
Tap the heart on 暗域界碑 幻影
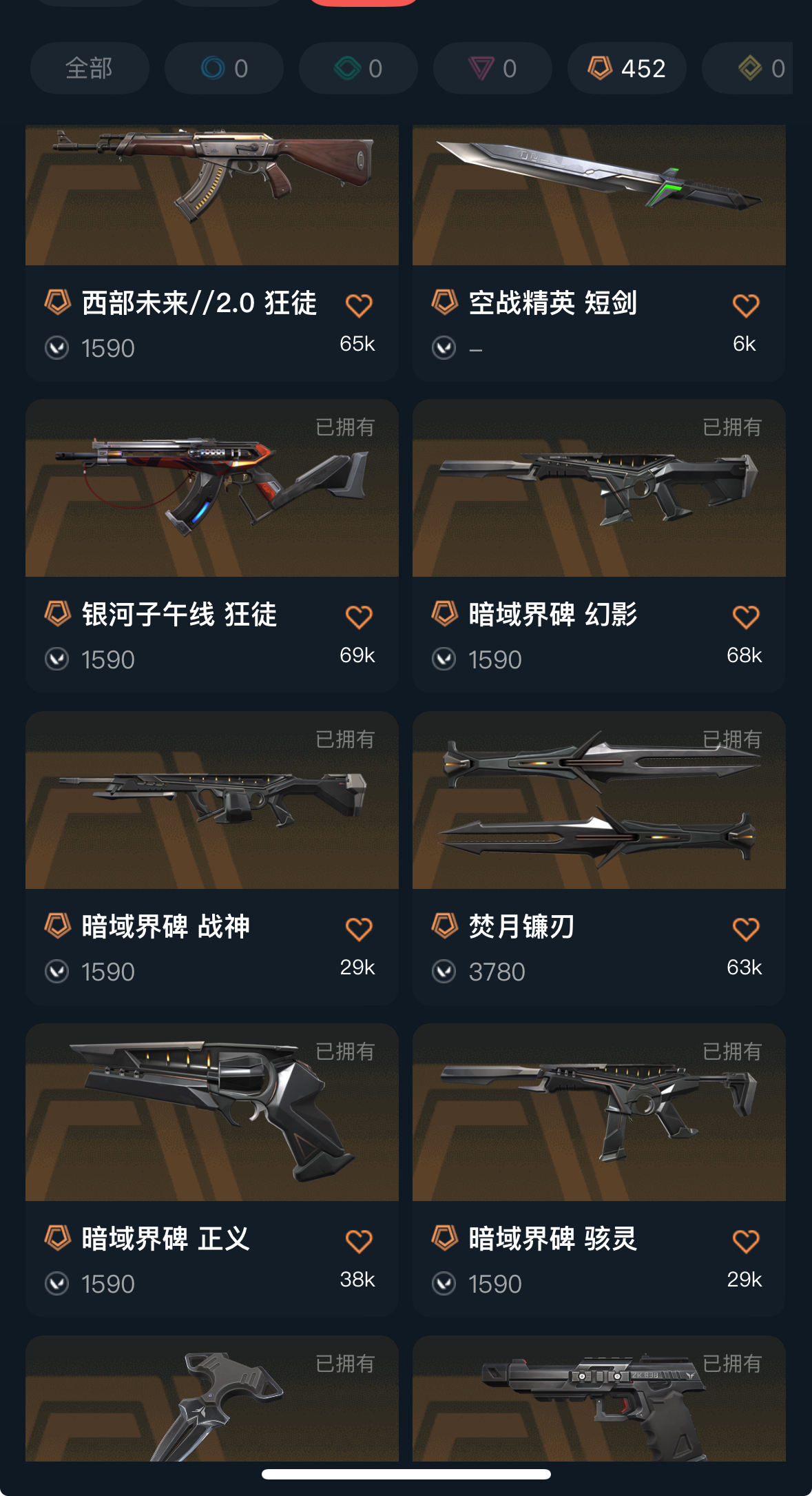click(x=746, y=617)
